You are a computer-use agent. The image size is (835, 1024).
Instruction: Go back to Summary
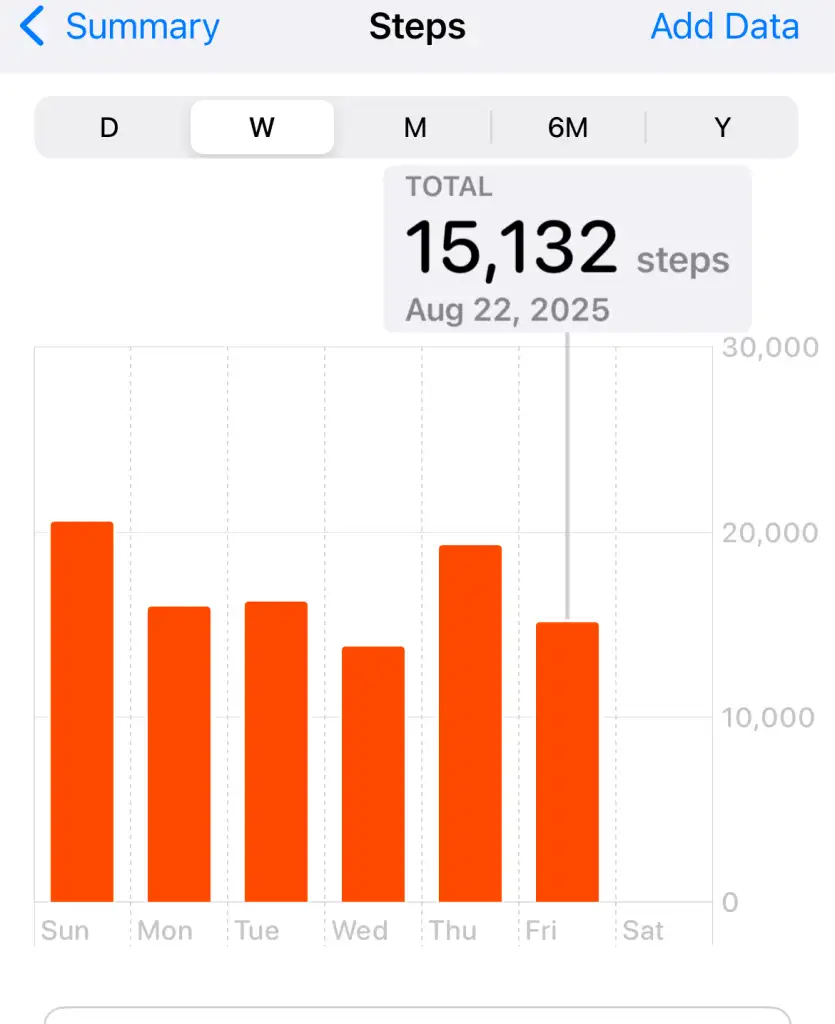[121, 27]
